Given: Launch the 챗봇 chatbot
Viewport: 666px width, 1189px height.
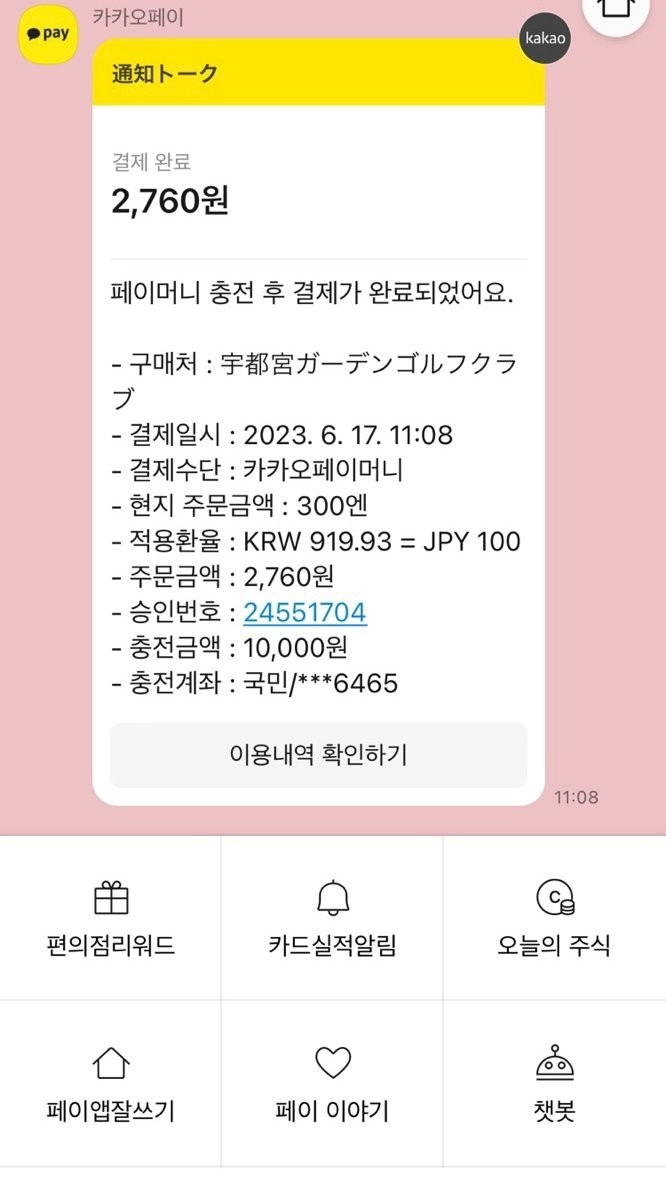Looking at the screenshot, I should 554,1084.
